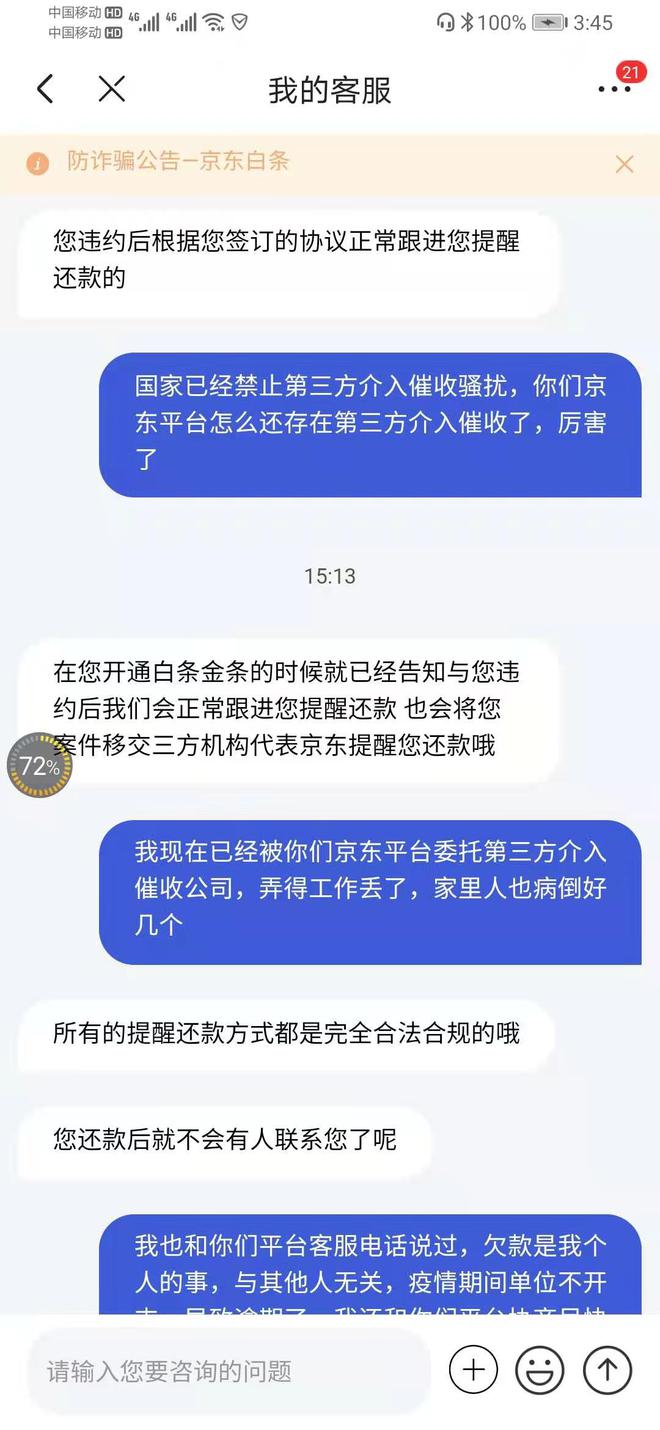Open the three-dot more menu
This screenshot has height=1430, width=660.
[x=614, y=89]
